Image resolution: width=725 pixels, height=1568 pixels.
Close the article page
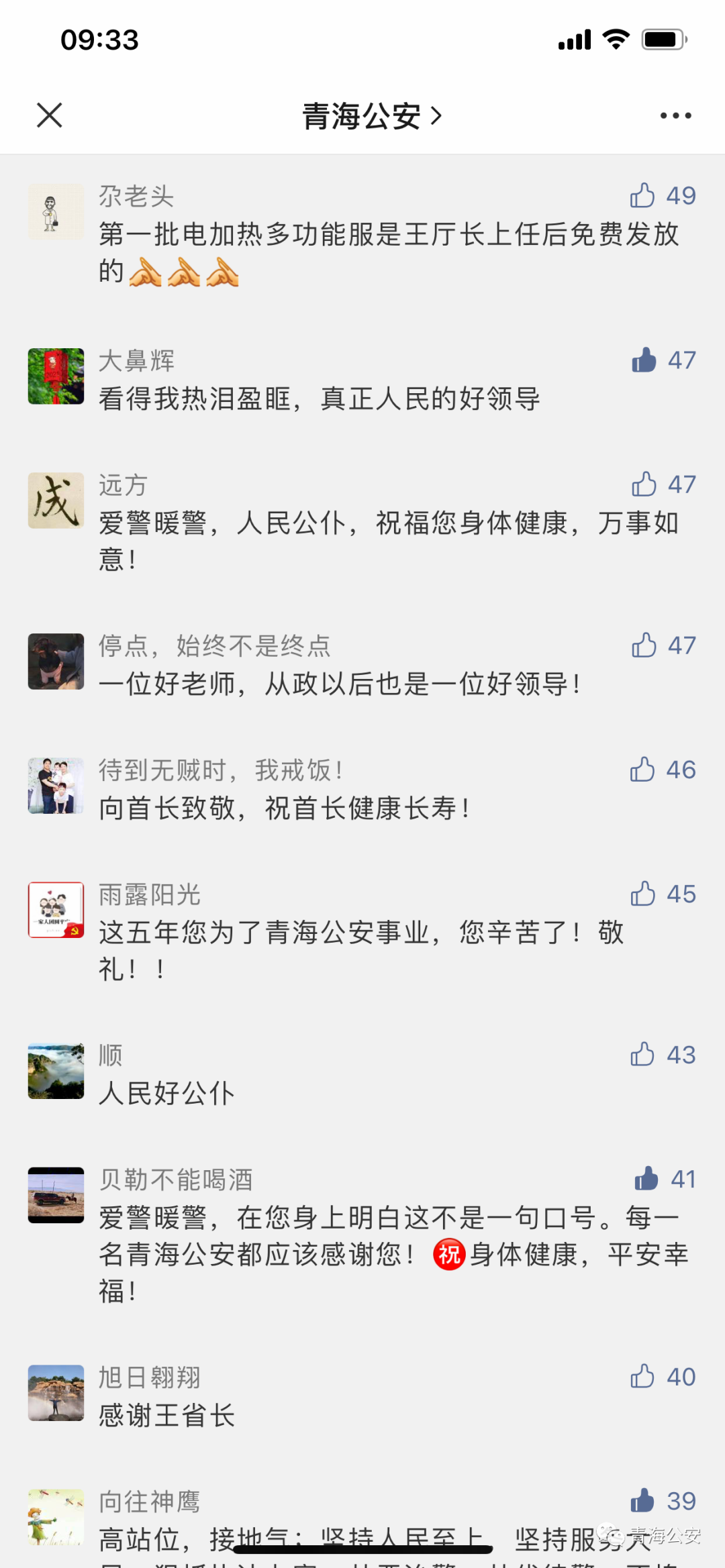pyautogui.click(x=50, y=115)
